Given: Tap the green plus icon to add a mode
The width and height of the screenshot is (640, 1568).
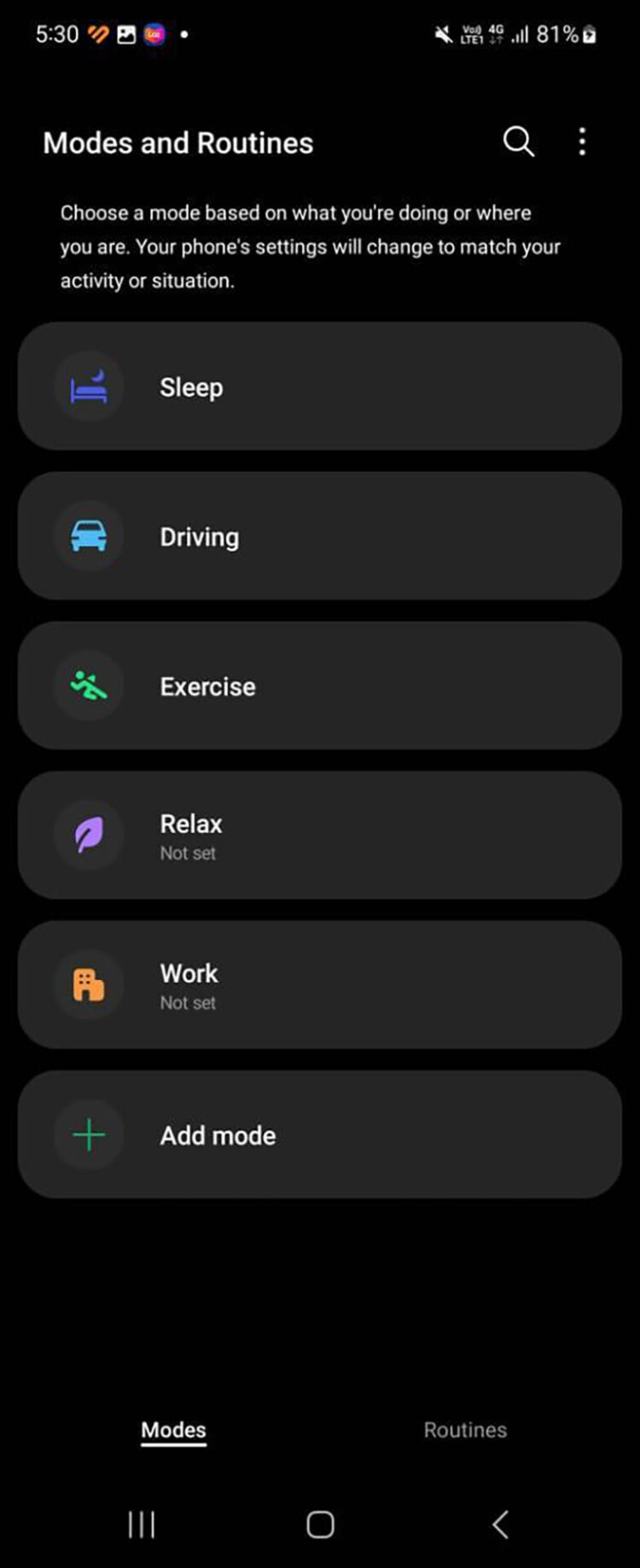Looking at the screenshot, I should coord(88,1134).
